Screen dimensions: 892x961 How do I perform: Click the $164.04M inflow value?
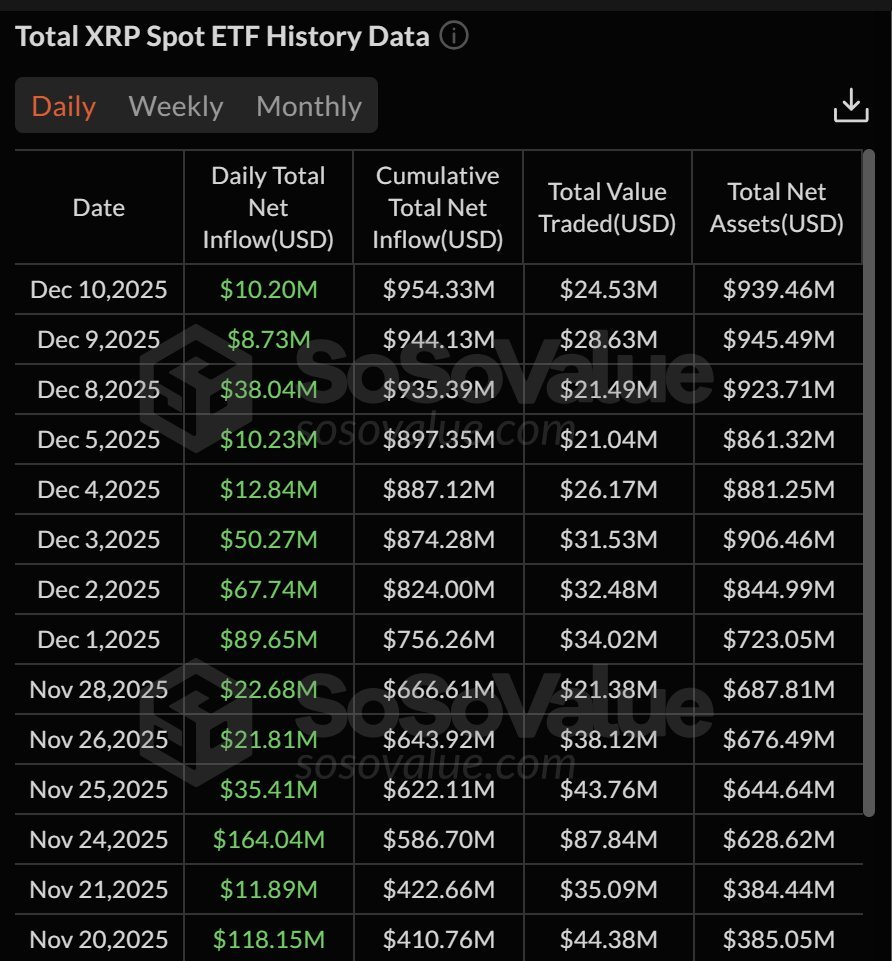pyautogui.click(x=268, y=839)
